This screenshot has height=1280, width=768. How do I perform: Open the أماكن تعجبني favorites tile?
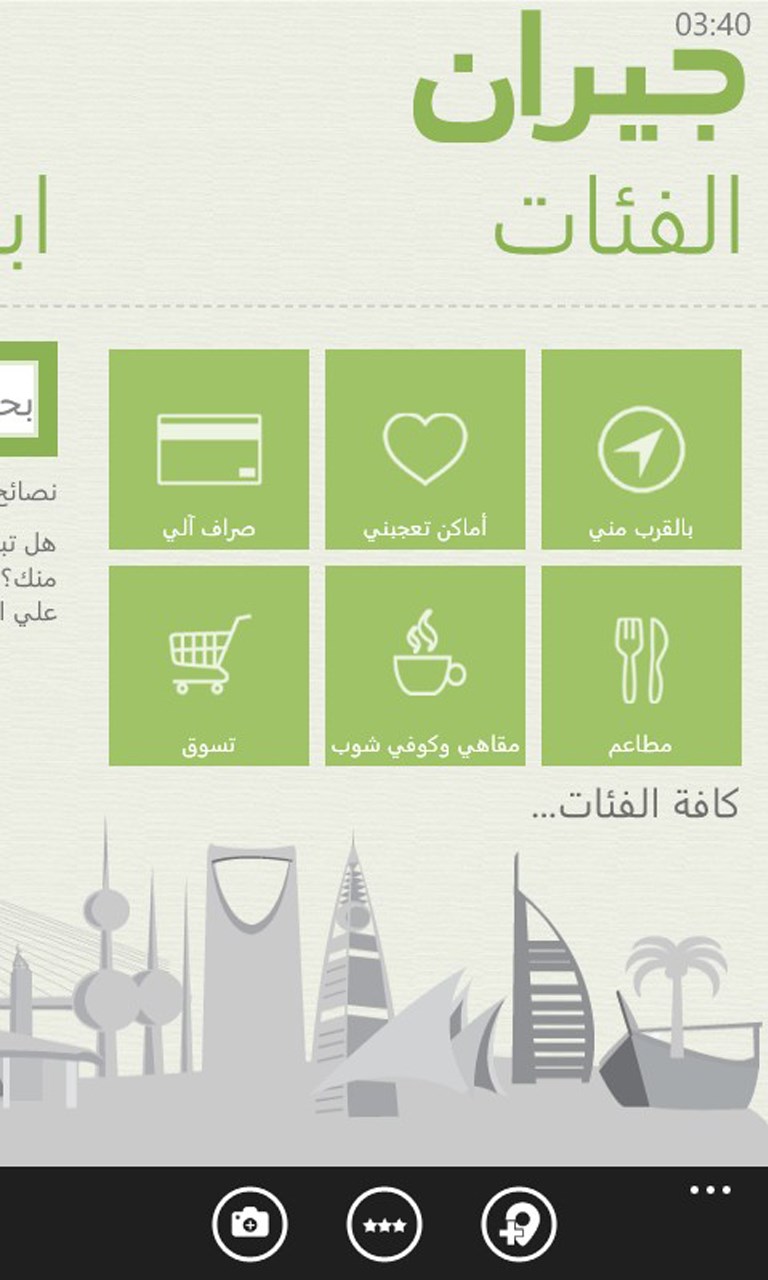click(425, 449)
